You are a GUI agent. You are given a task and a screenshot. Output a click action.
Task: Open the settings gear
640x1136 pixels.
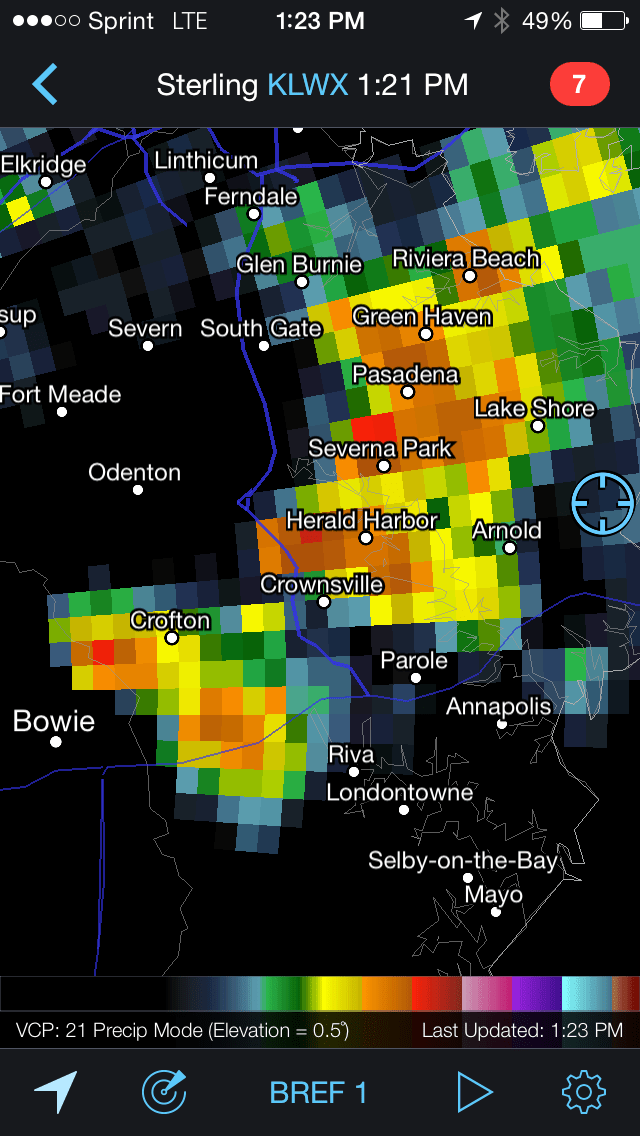pos(584,1092)
